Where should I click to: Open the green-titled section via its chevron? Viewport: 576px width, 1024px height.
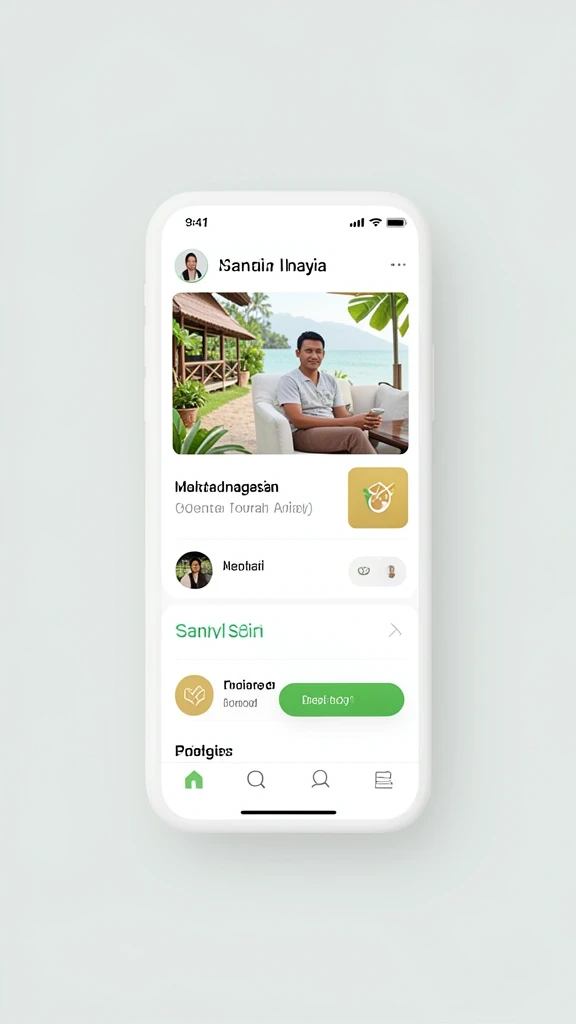[395, 630]
